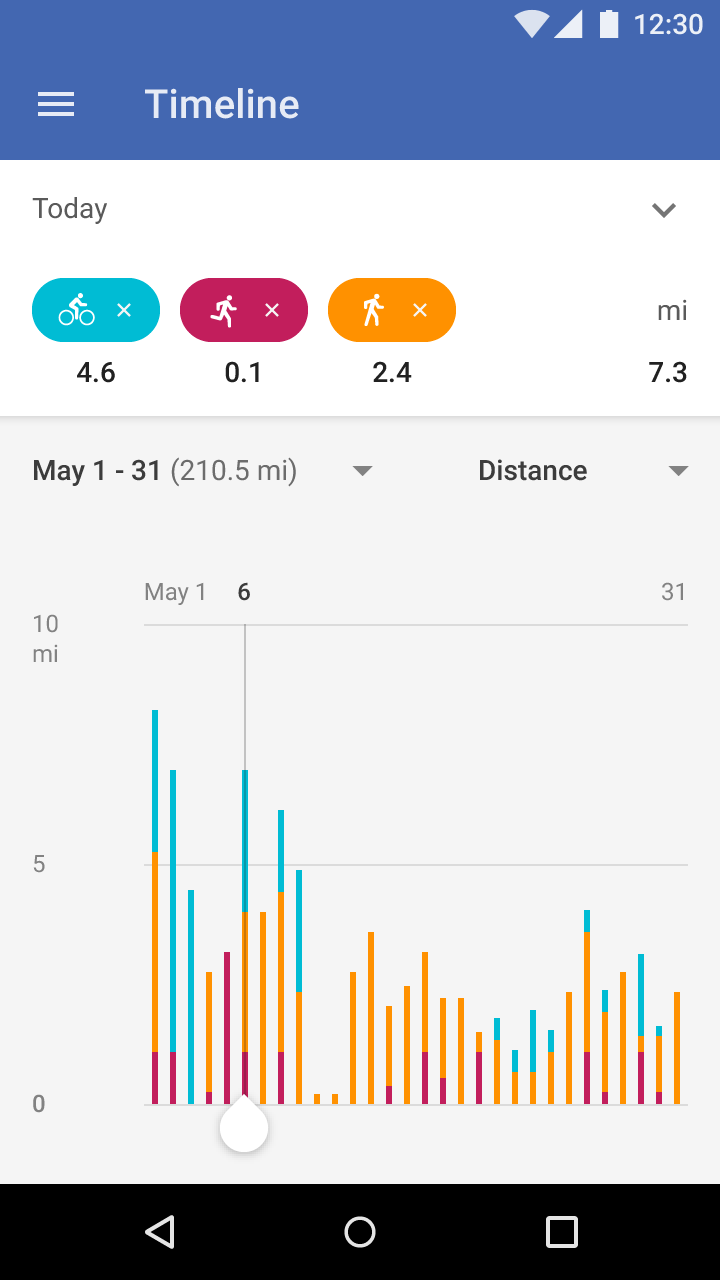
Task: Remove the cycling activity chip
Action: [124, 311]
